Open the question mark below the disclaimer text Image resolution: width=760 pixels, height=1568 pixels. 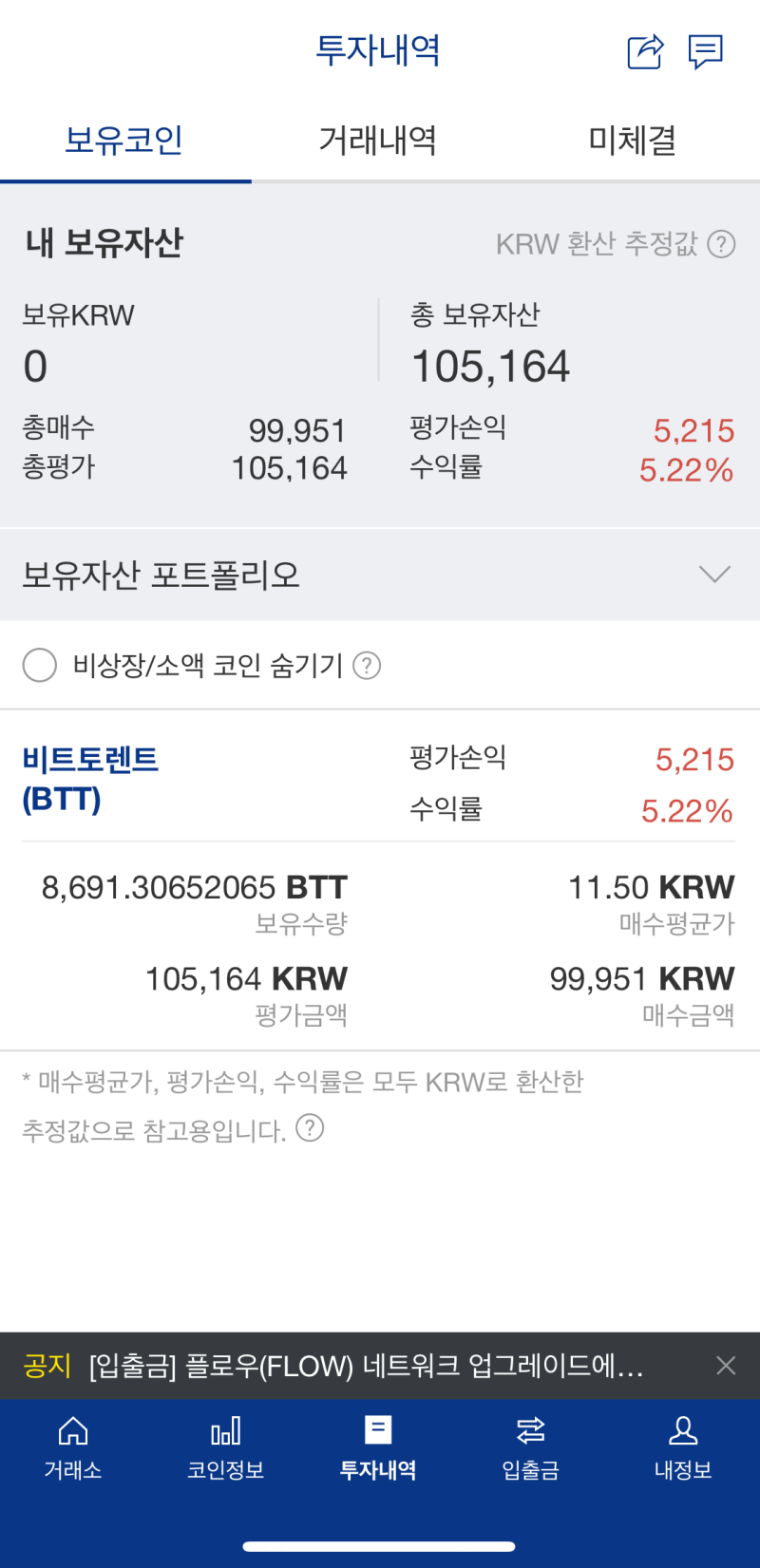click(308, 1128)
